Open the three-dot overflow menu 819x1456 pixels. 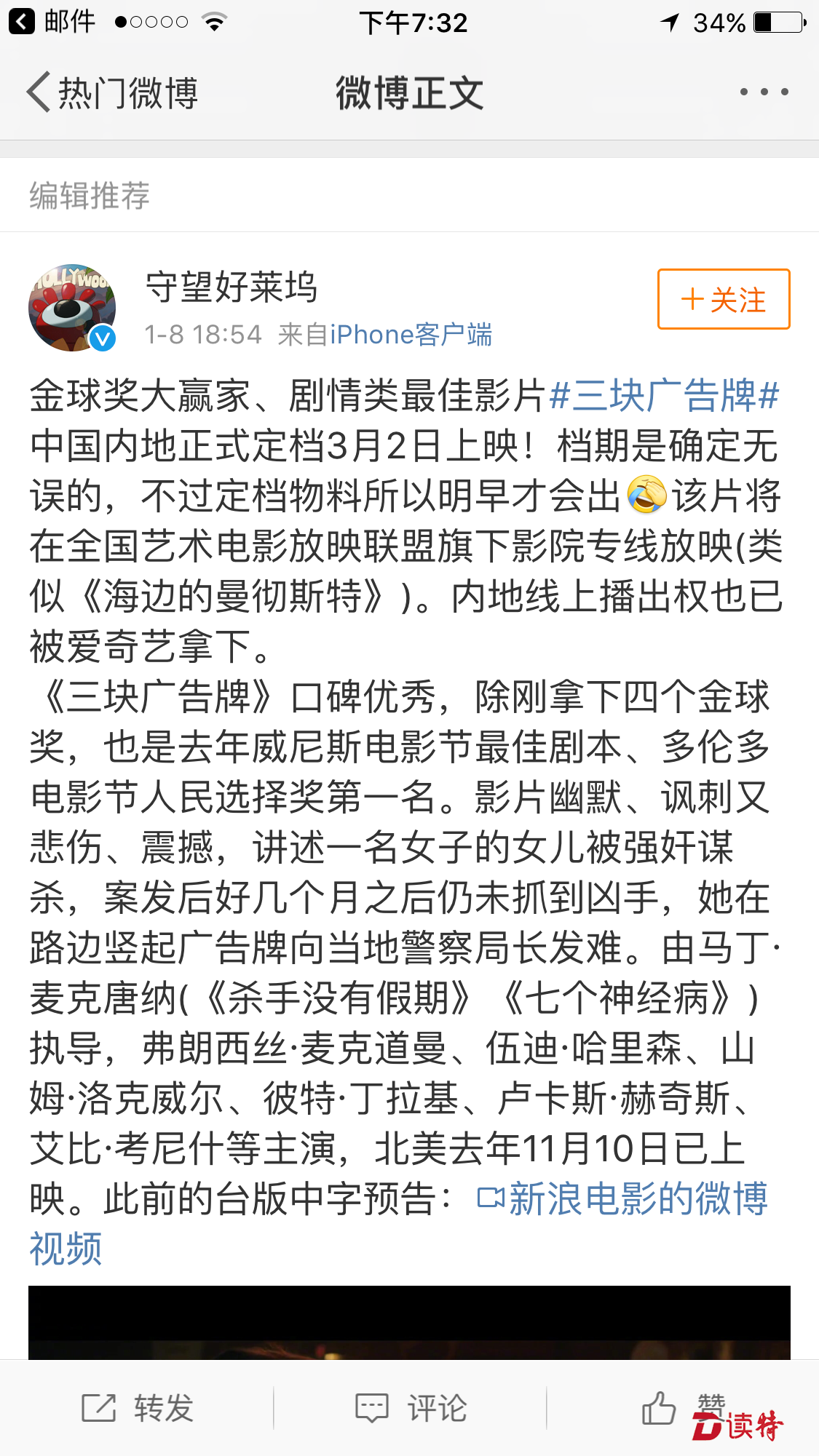pos(764,92)
